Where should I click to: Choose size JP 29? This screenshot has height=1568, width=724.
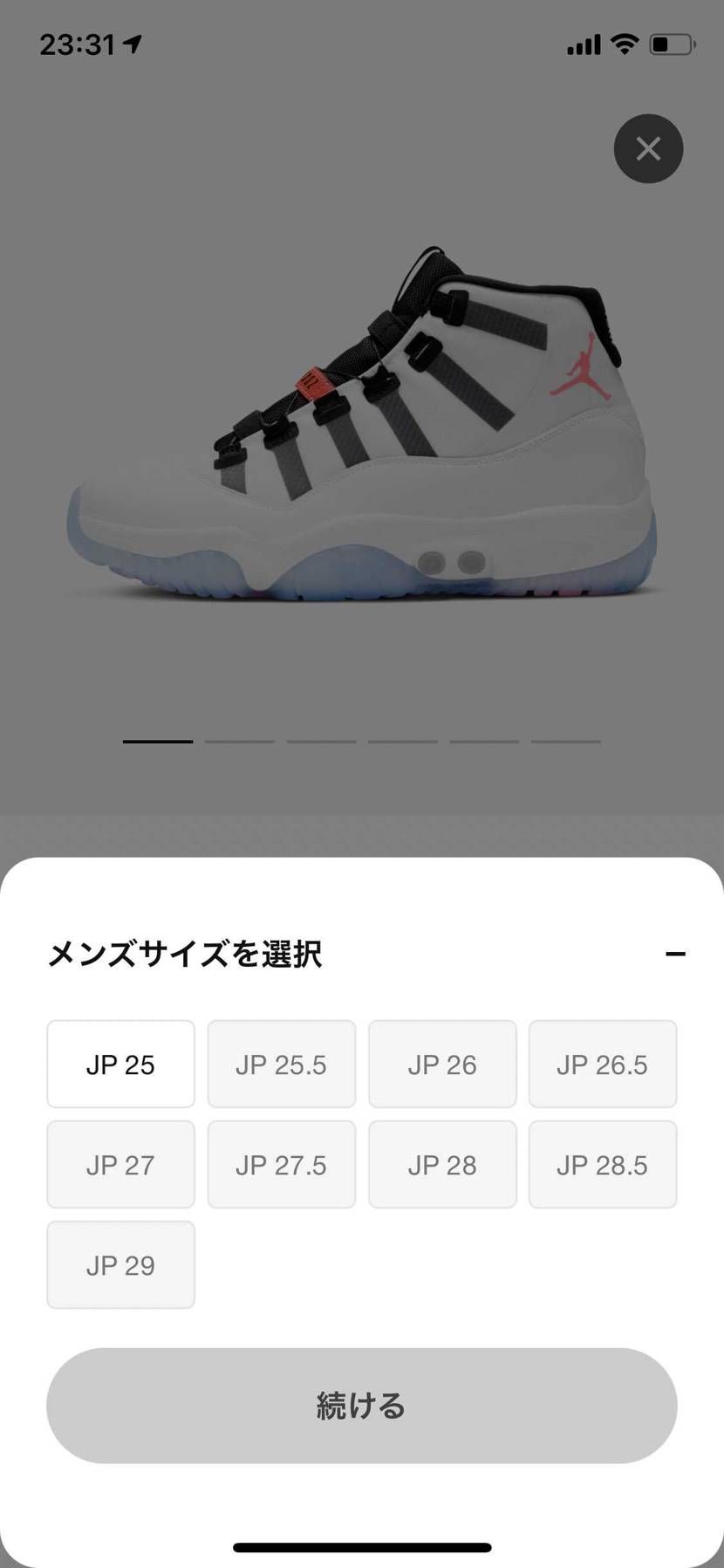pyautogui.click(x=120, y=1264)
